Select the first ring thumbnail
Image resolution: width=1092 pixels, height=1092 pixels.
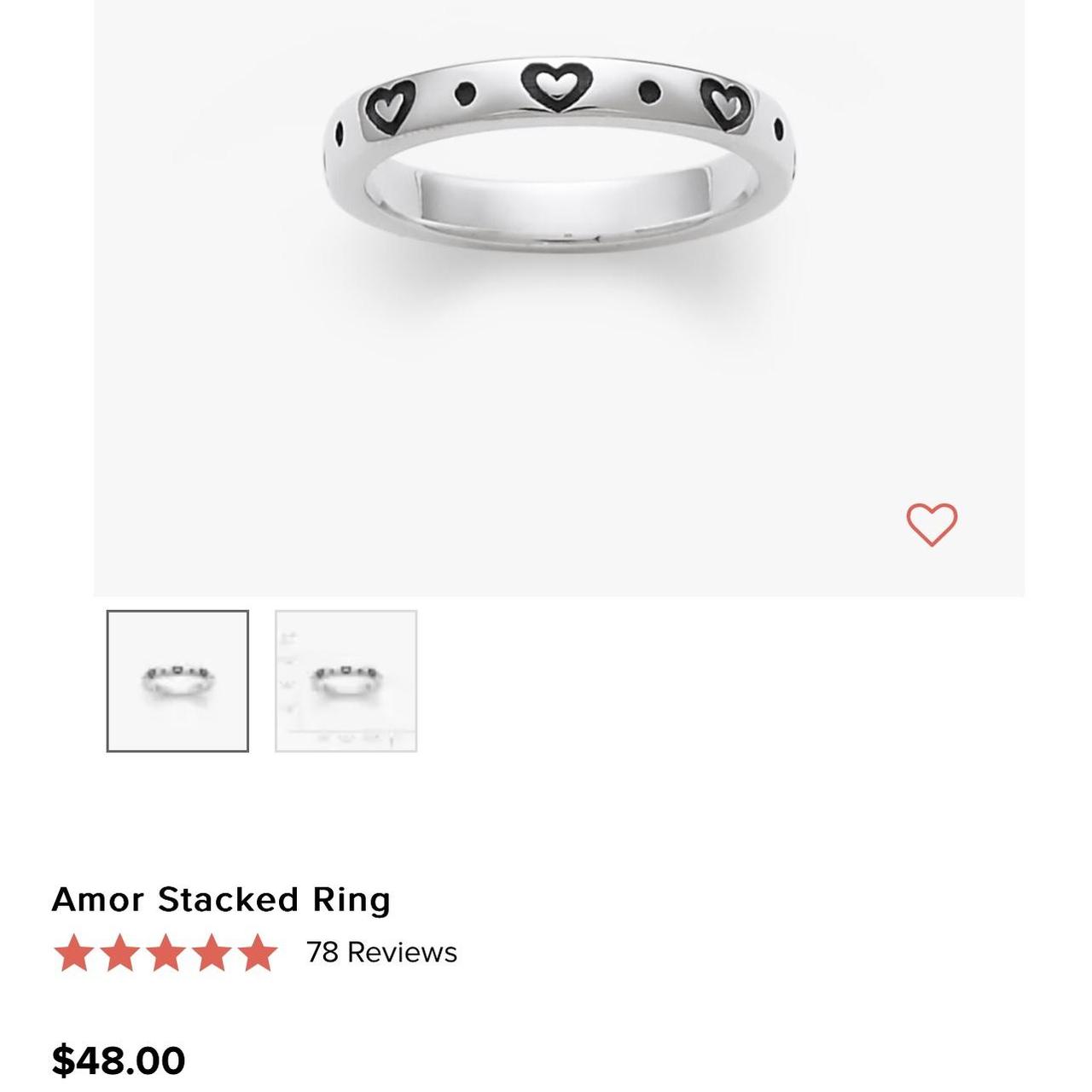[x=177, y=681]
